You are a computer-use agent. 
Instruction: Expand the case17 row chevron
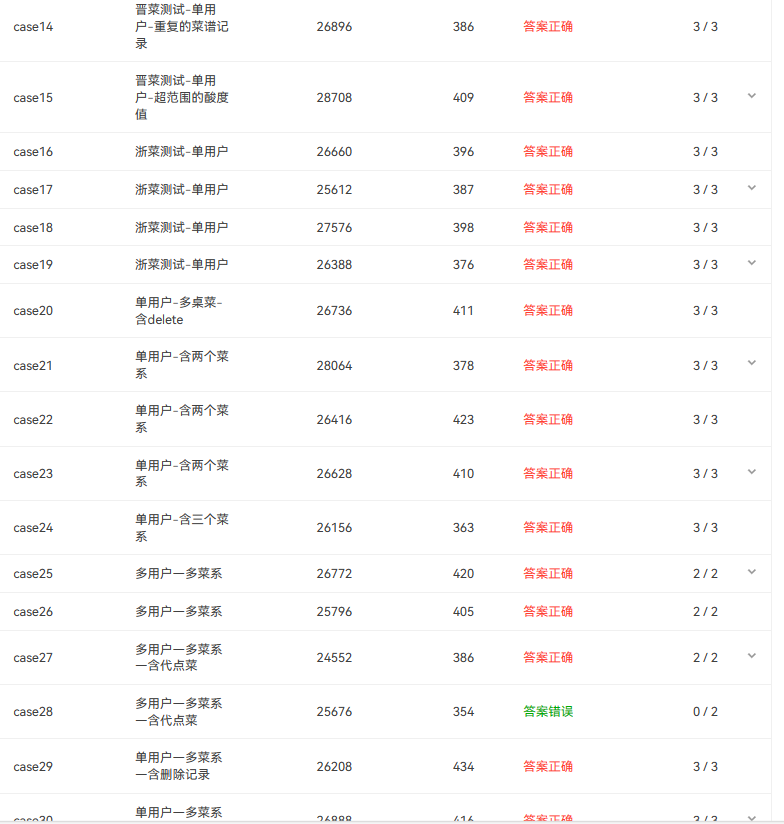pyautogui.click(x=752, y=188)
